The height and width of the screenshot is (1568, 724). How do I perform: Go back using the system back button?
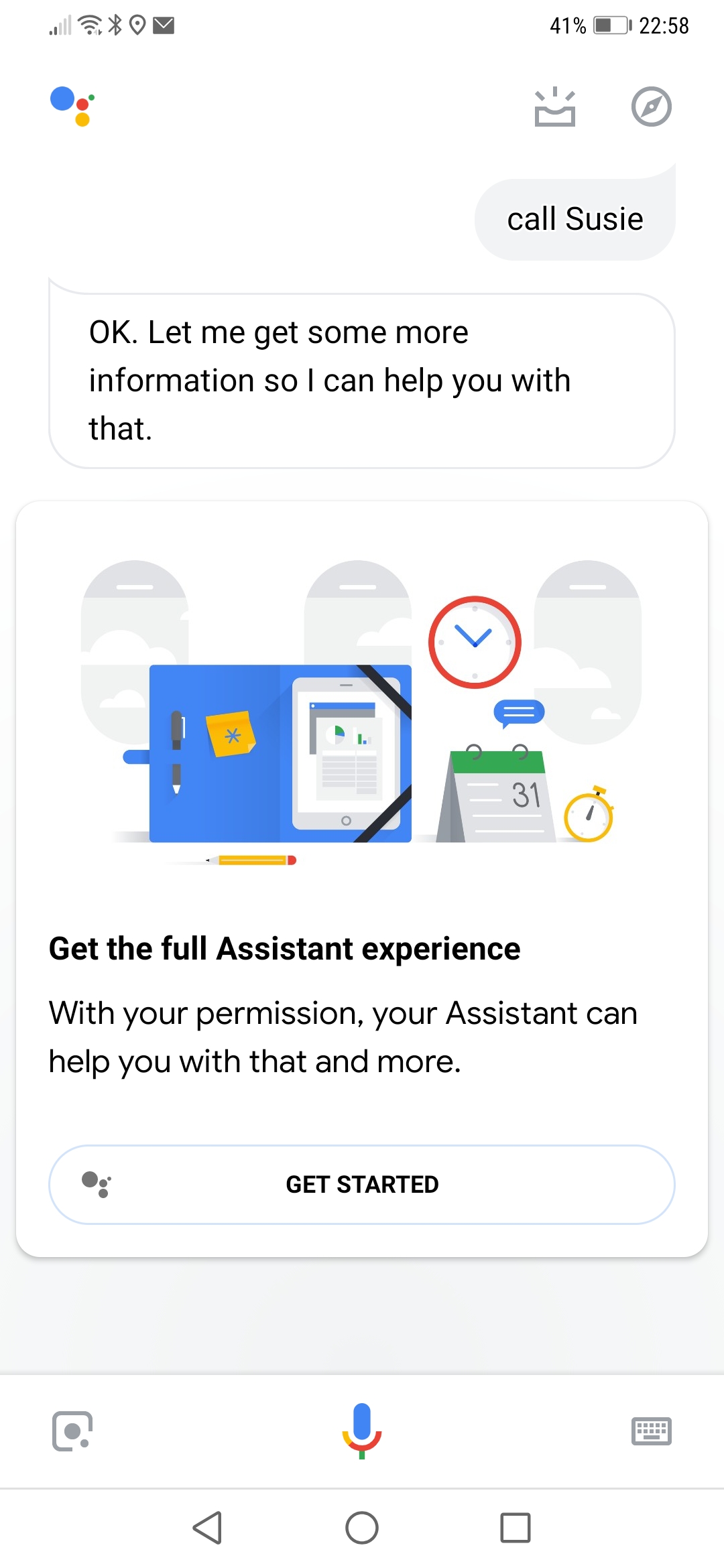click(x=208, y=1528)
